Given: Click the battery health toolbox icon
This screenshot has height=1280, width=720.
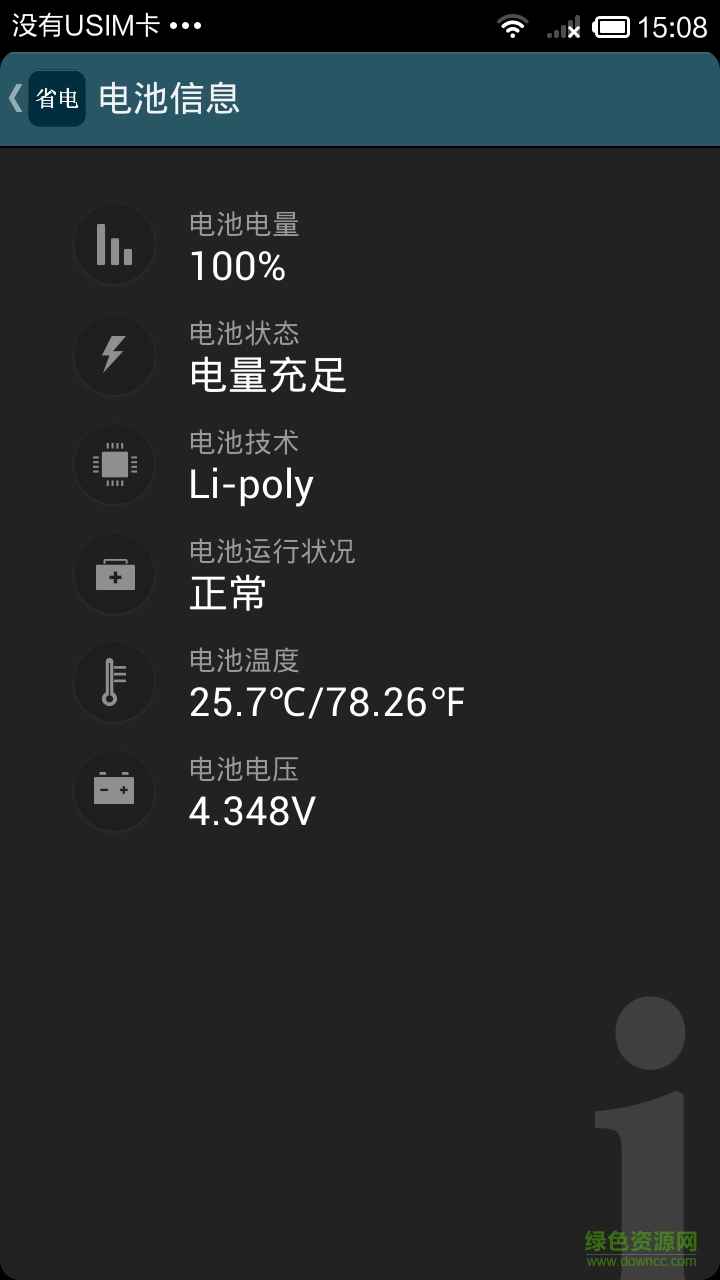Looking at the screenshot, I should (x=114, y=573).
